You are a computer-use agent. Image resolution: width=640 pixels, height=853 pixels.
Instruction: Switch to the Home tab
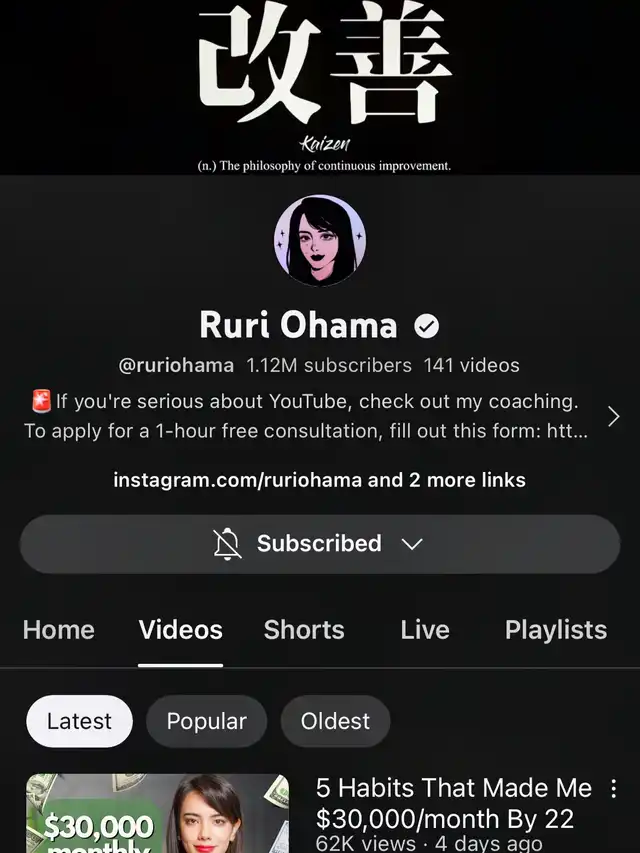[59, 630]
